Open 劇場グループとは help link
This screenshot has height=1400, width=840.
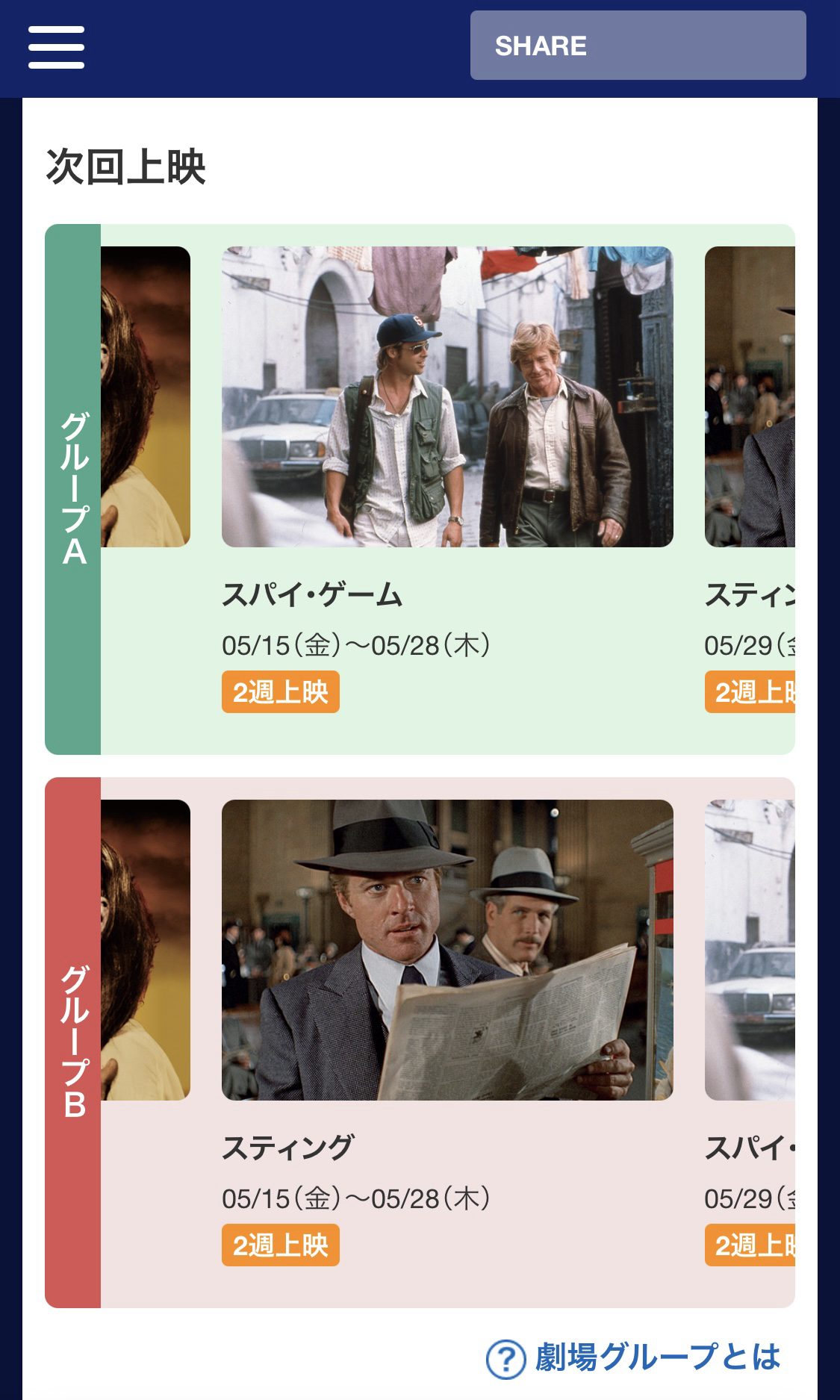[x=633, y=1357]
